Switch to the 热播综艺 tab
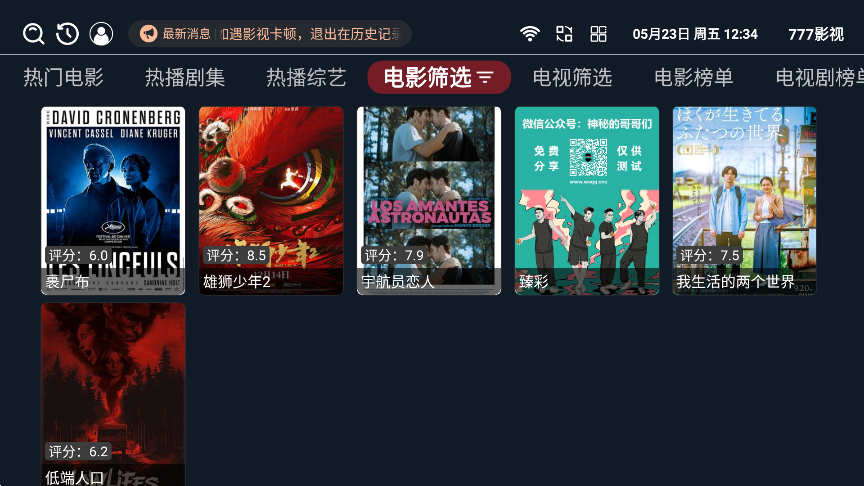This screenshot has height=486, width=864. point(306,78)
